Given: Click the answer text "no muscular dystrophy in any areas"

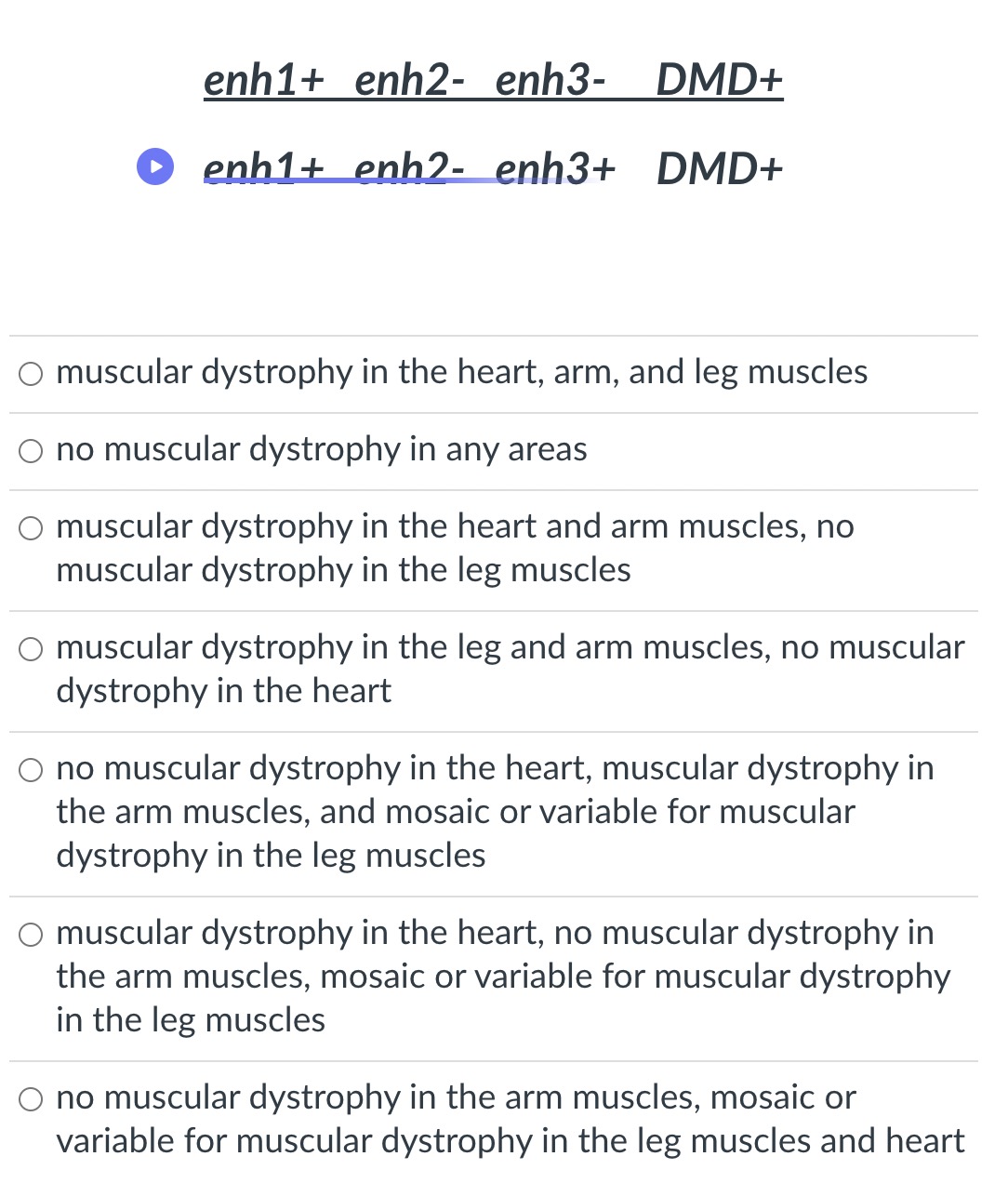Looking at the screenshot, I should click(x=321, y=450).
